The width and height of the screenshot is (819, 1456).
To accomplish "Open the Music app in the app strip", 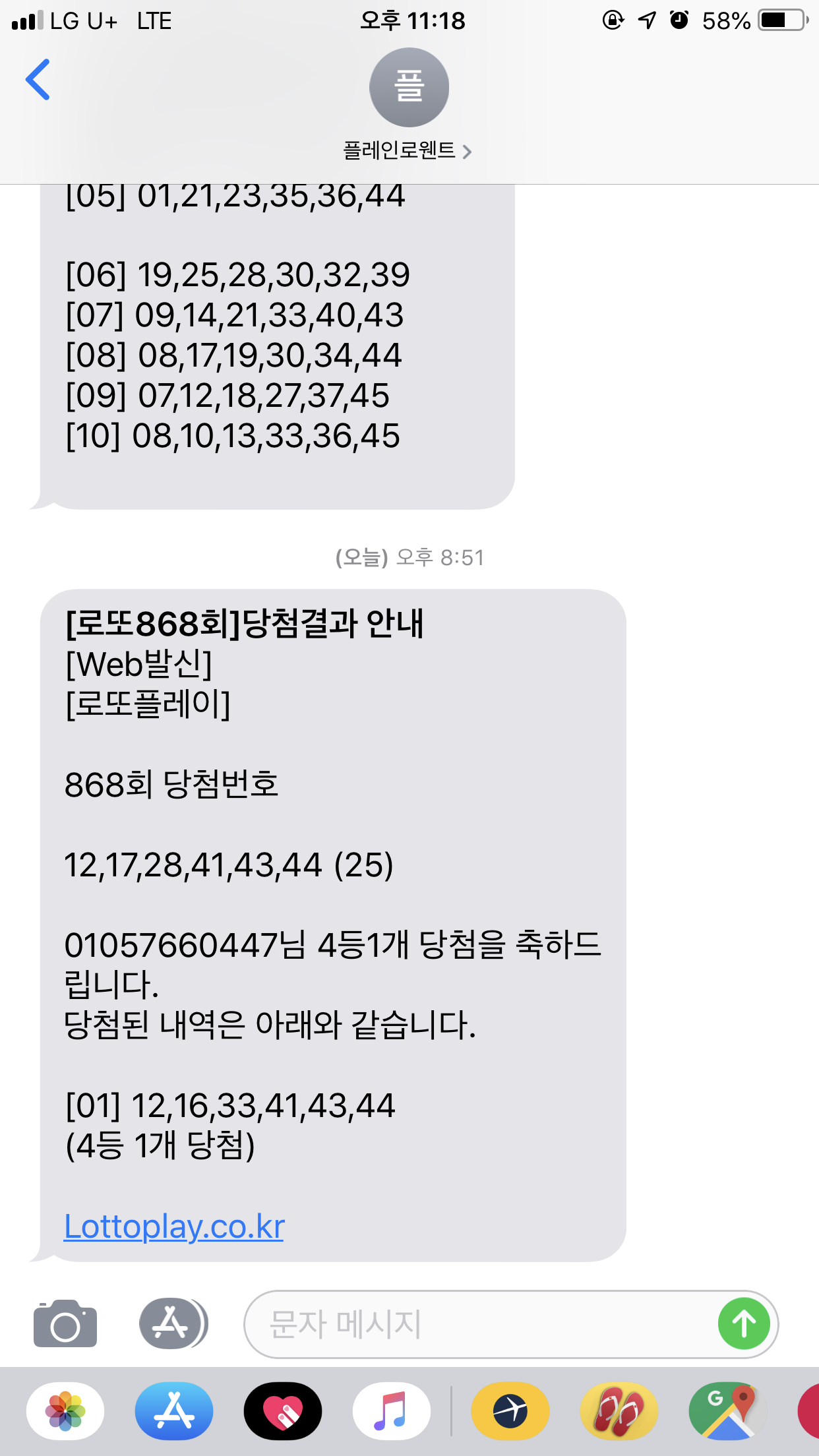I will (392, 1411).
